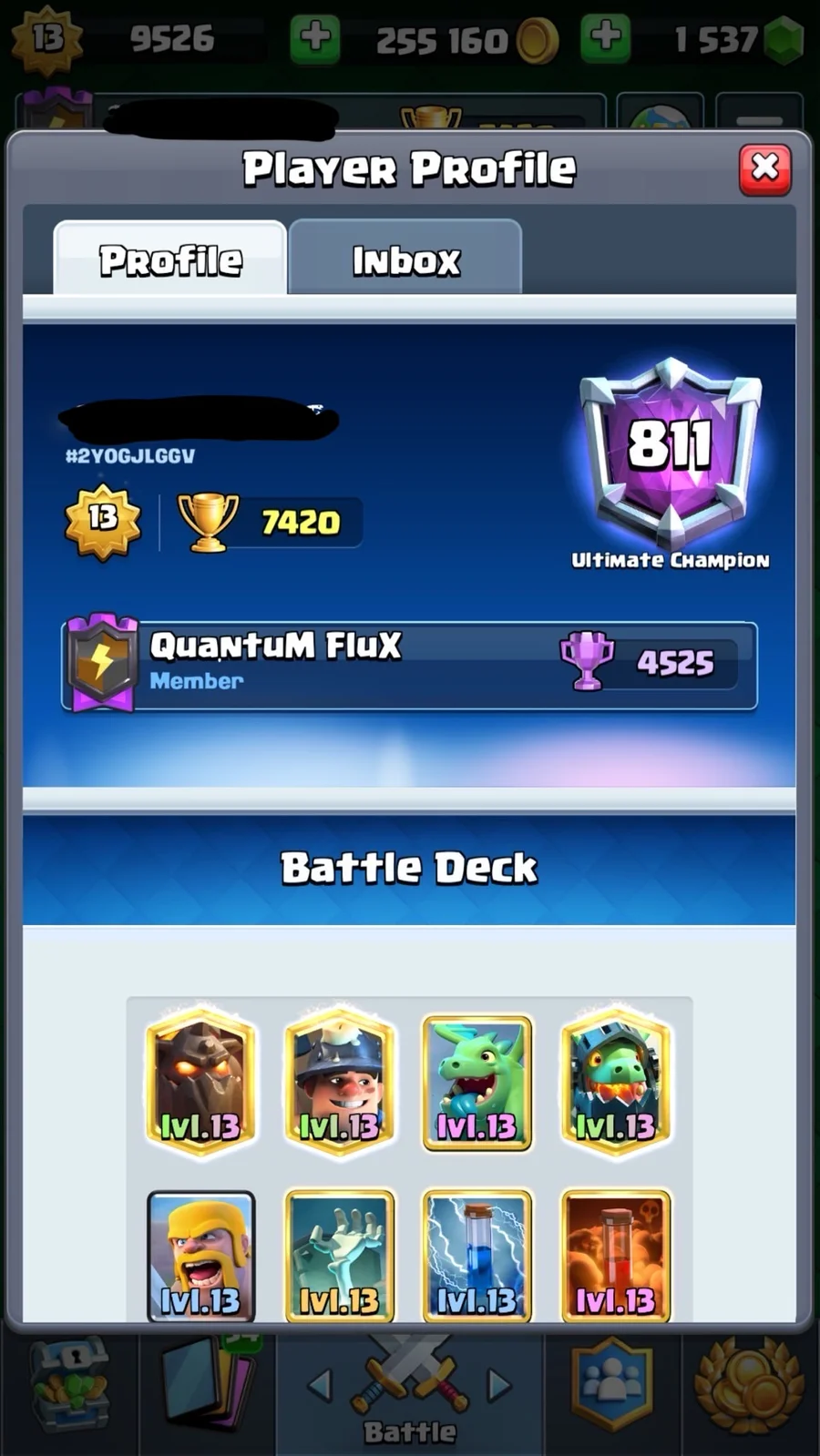820x1456 pixels.
Task: Tap the red potion spell card
Action: [616, 1256]
